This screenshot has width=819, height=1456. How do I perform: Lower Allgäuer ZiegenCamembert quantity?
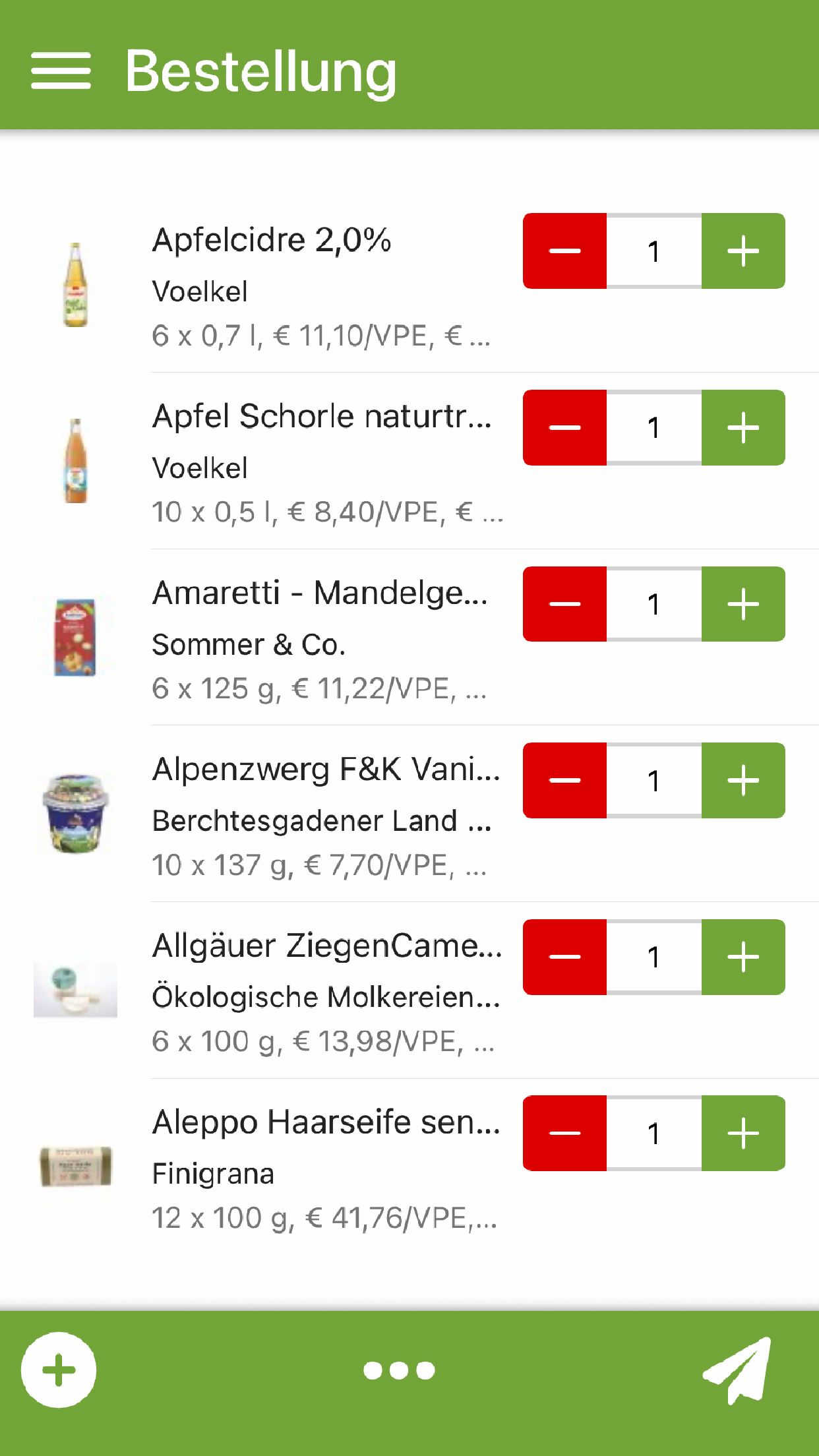[x=564, y=957]
